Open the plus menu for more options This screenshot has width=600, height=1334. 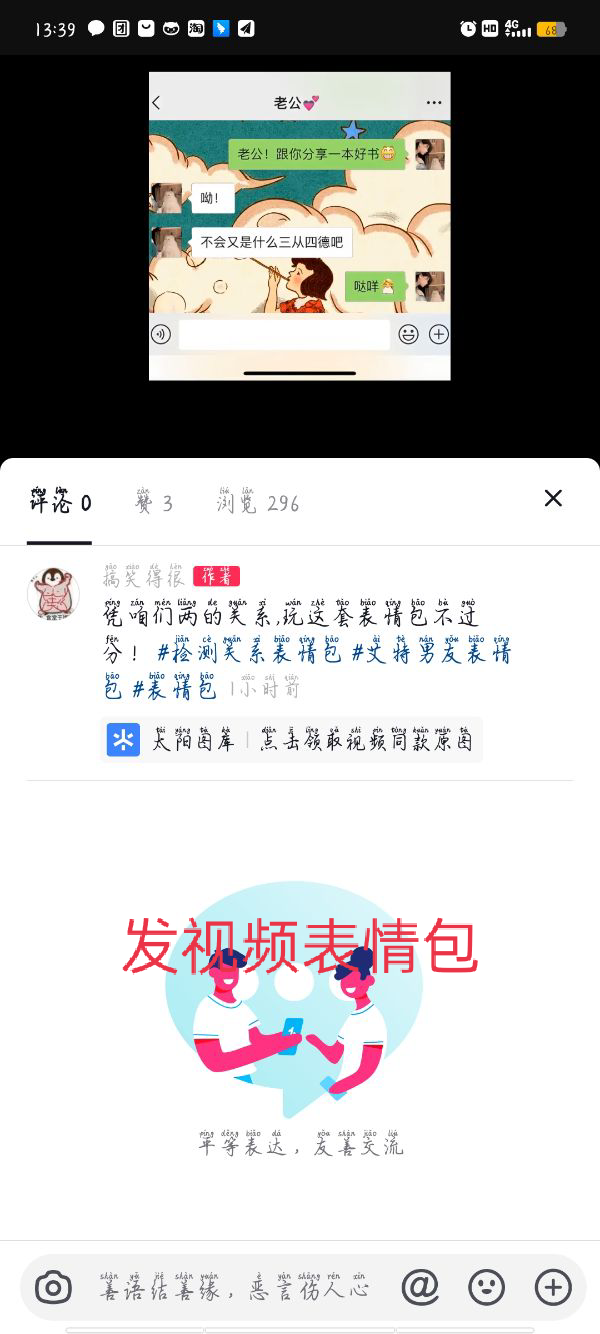553,1288
